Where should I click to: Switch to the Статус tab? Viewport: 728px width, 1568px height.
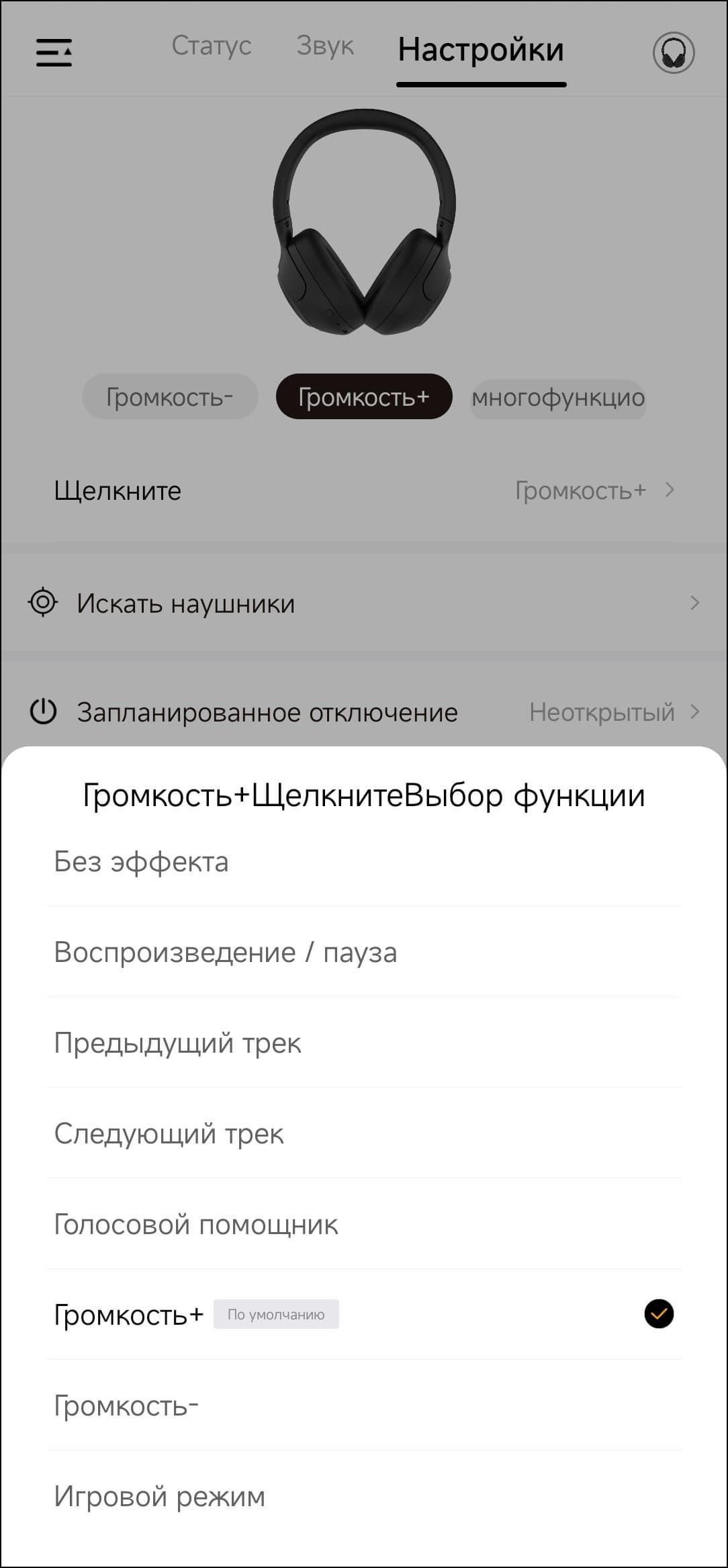(211, 46)
